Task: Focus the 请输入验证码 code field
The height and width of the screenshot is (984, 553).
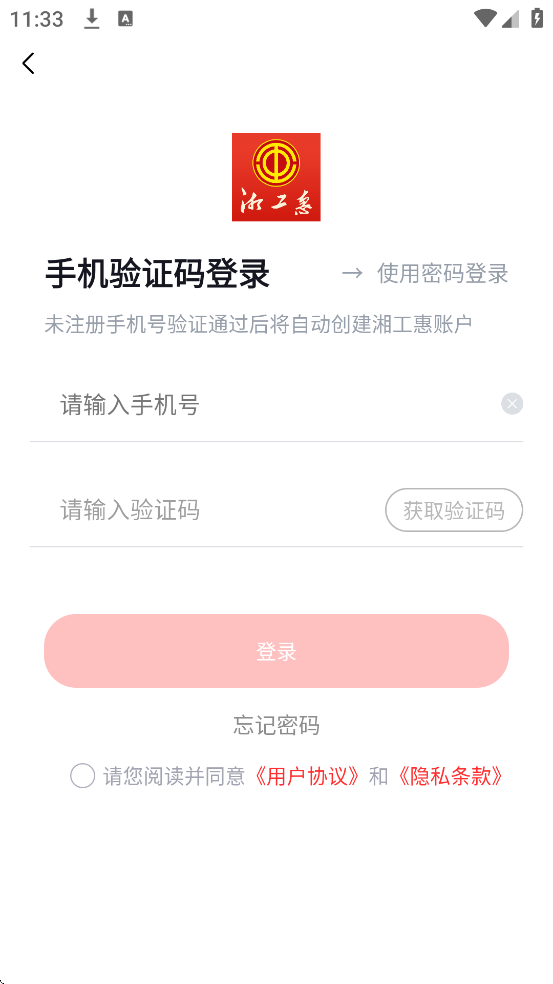Action: (206, 510)
